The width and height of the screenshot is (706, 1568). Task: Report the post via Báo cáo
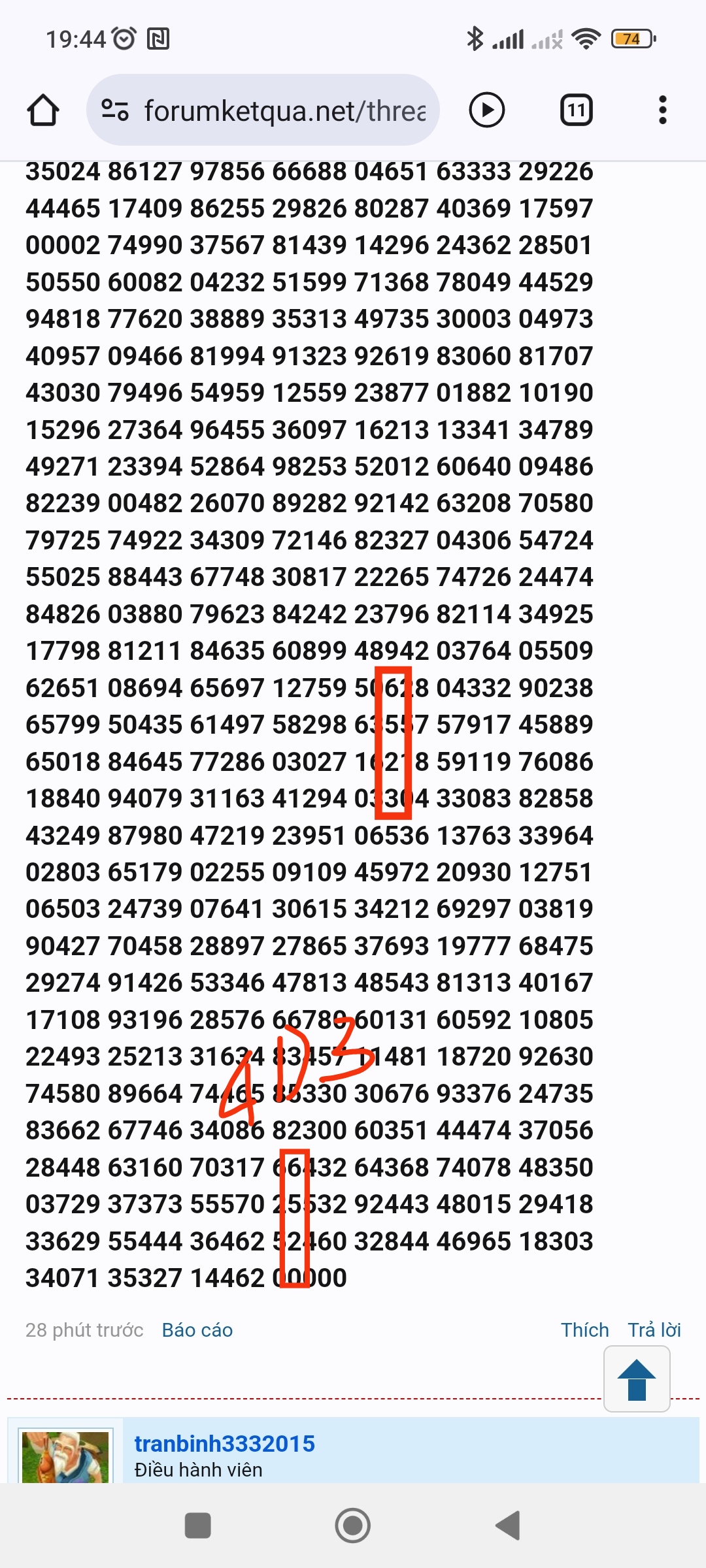(197, 1330)
